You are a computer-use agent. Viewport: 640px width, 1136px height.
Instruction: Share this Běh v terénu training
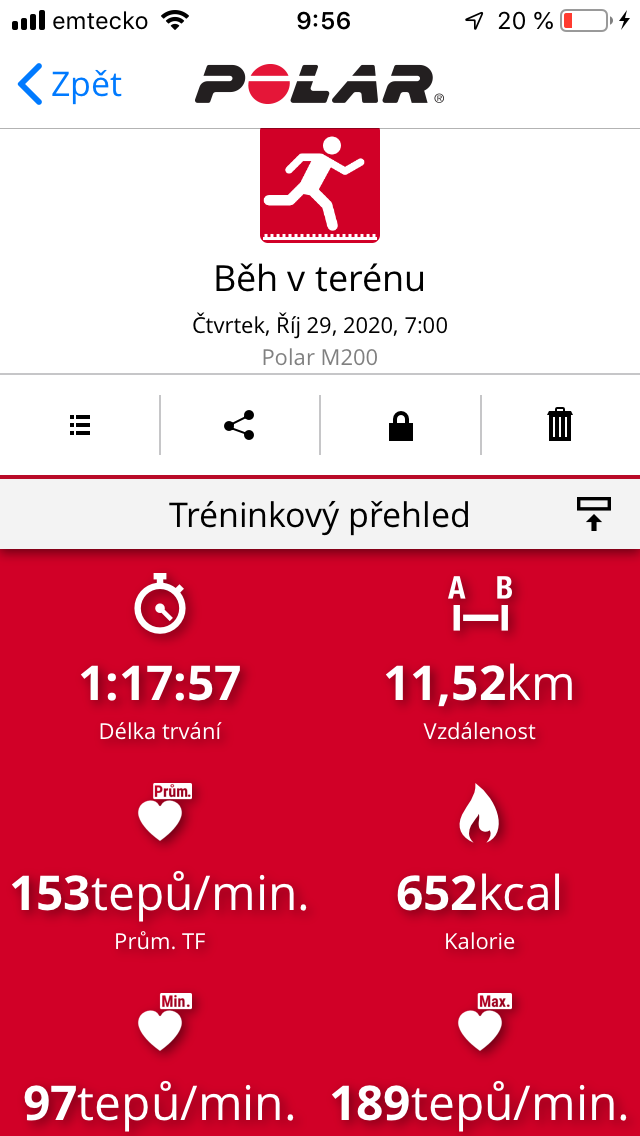239,425
